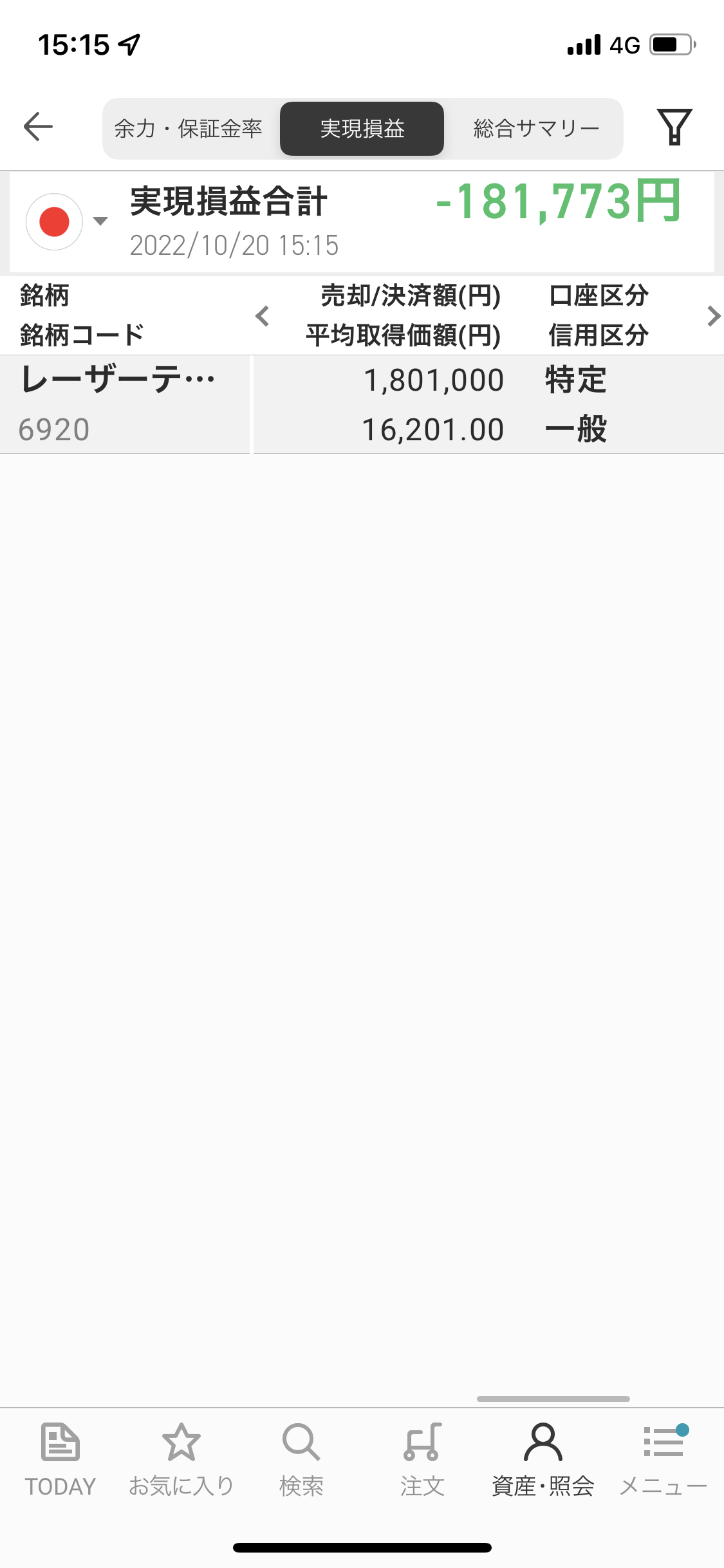Open the レーザーテ… 6920 row

[362, 404]
